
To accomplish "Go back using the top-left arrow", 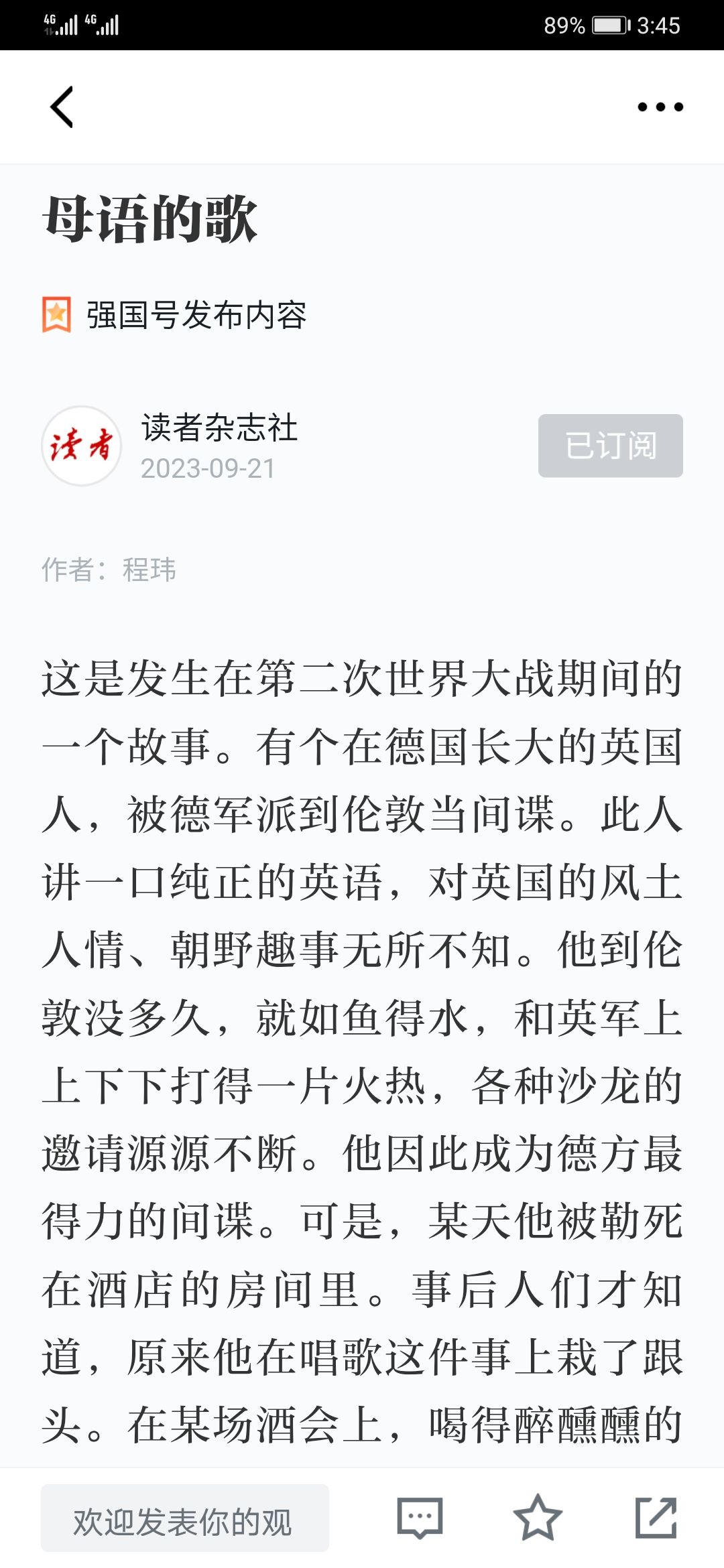I will click(x=62, y=107).
